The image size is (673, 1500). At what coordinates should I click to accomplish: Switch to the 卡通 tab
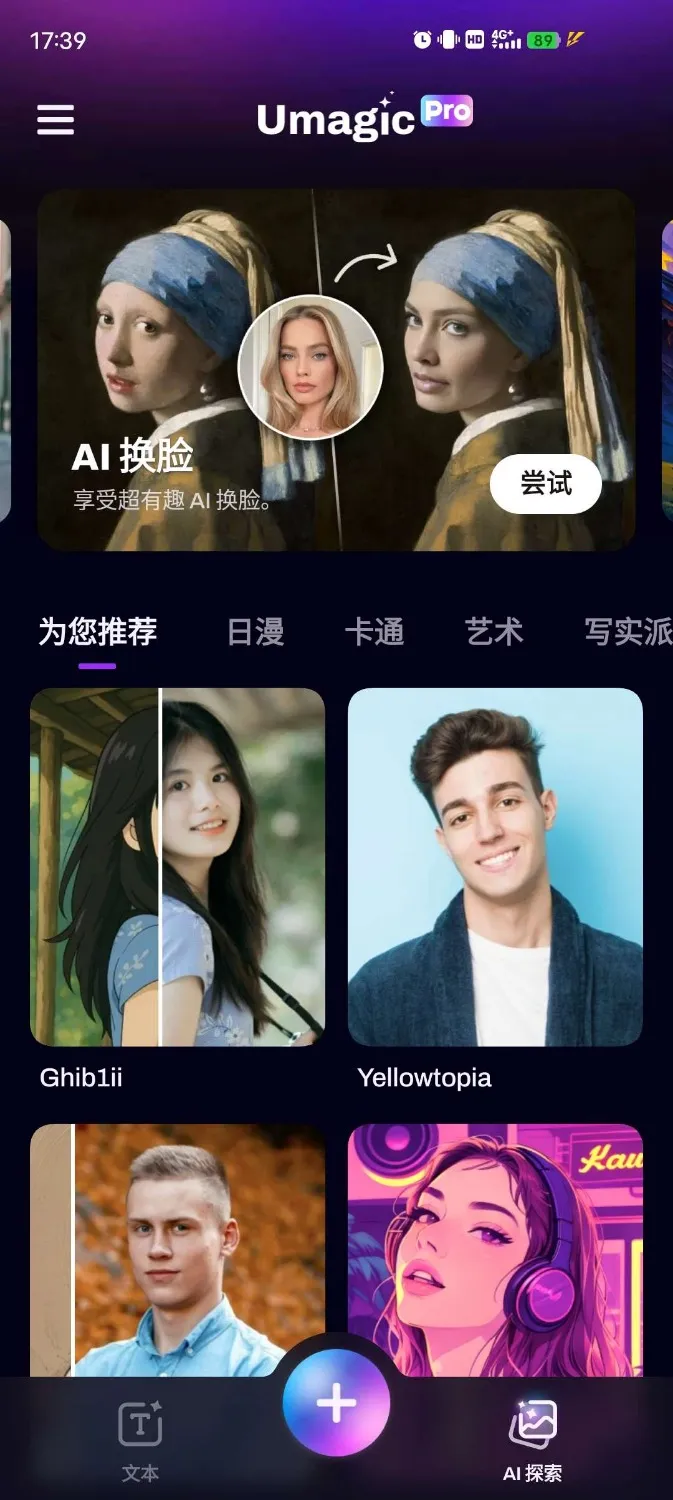click(x=375, y=632)
